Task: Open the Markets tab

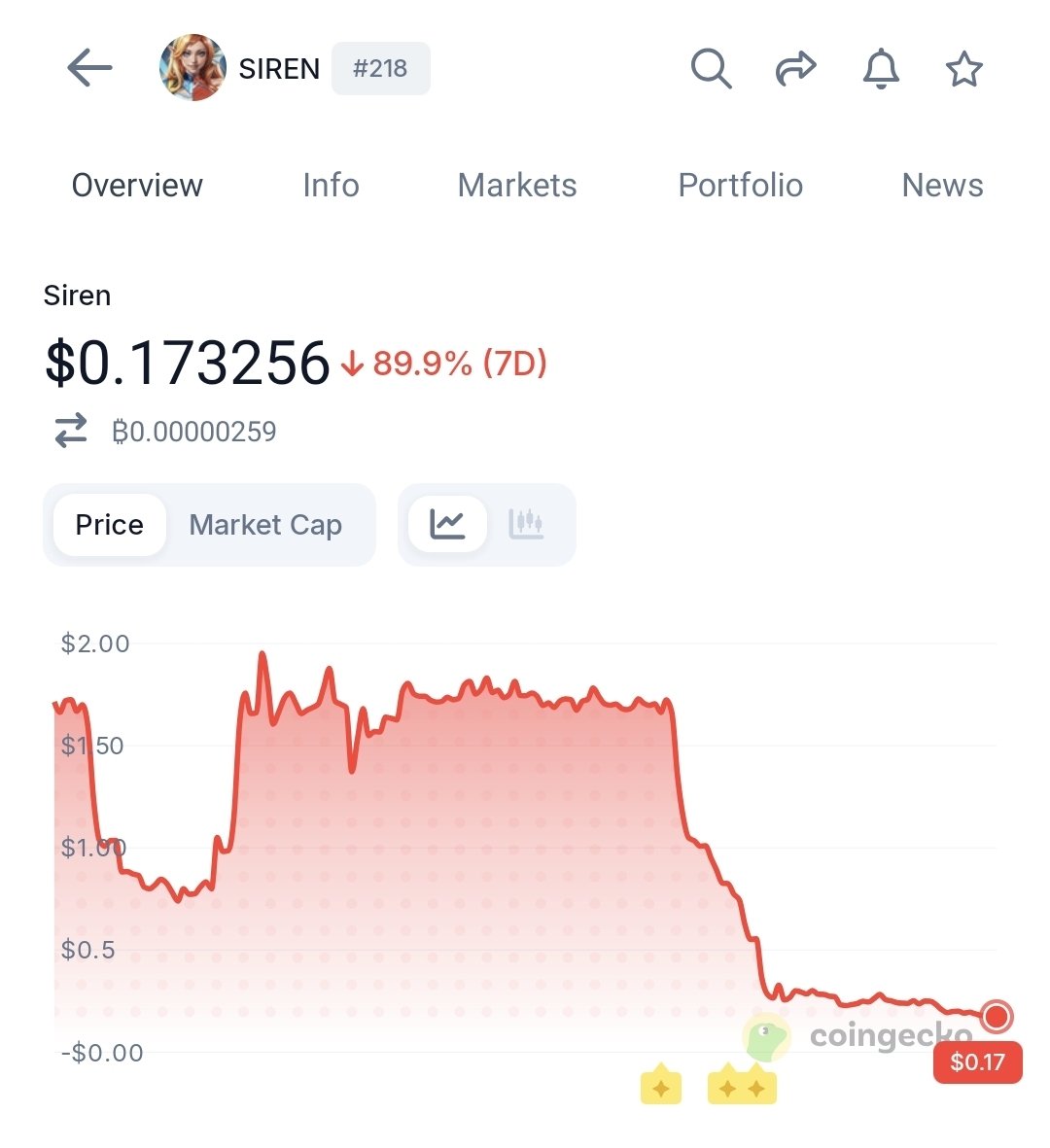Action: tap(517, 185)
